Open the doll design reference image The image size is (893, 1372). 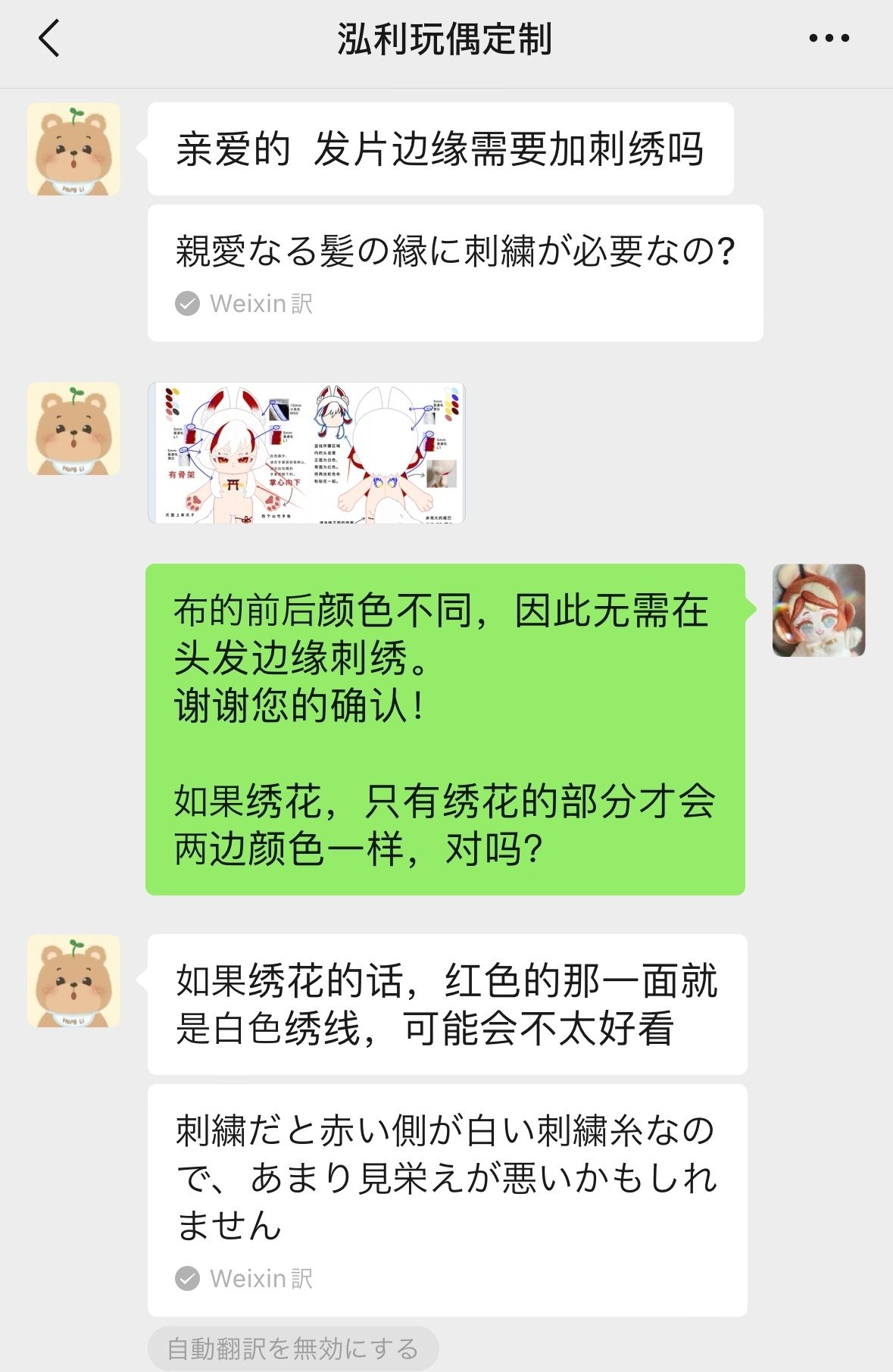click(306, 452)
